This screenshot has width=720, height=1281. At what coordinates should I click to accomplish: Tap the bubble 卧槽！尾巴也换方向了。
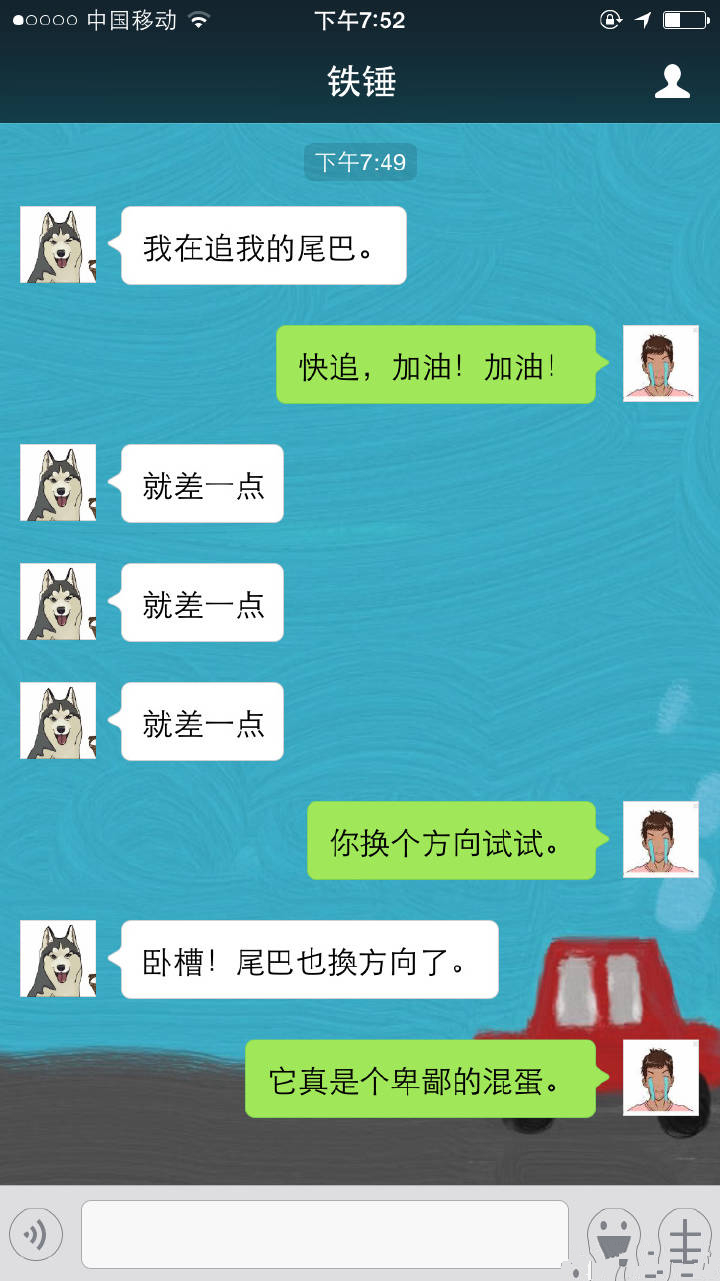[x=309, y=958]
